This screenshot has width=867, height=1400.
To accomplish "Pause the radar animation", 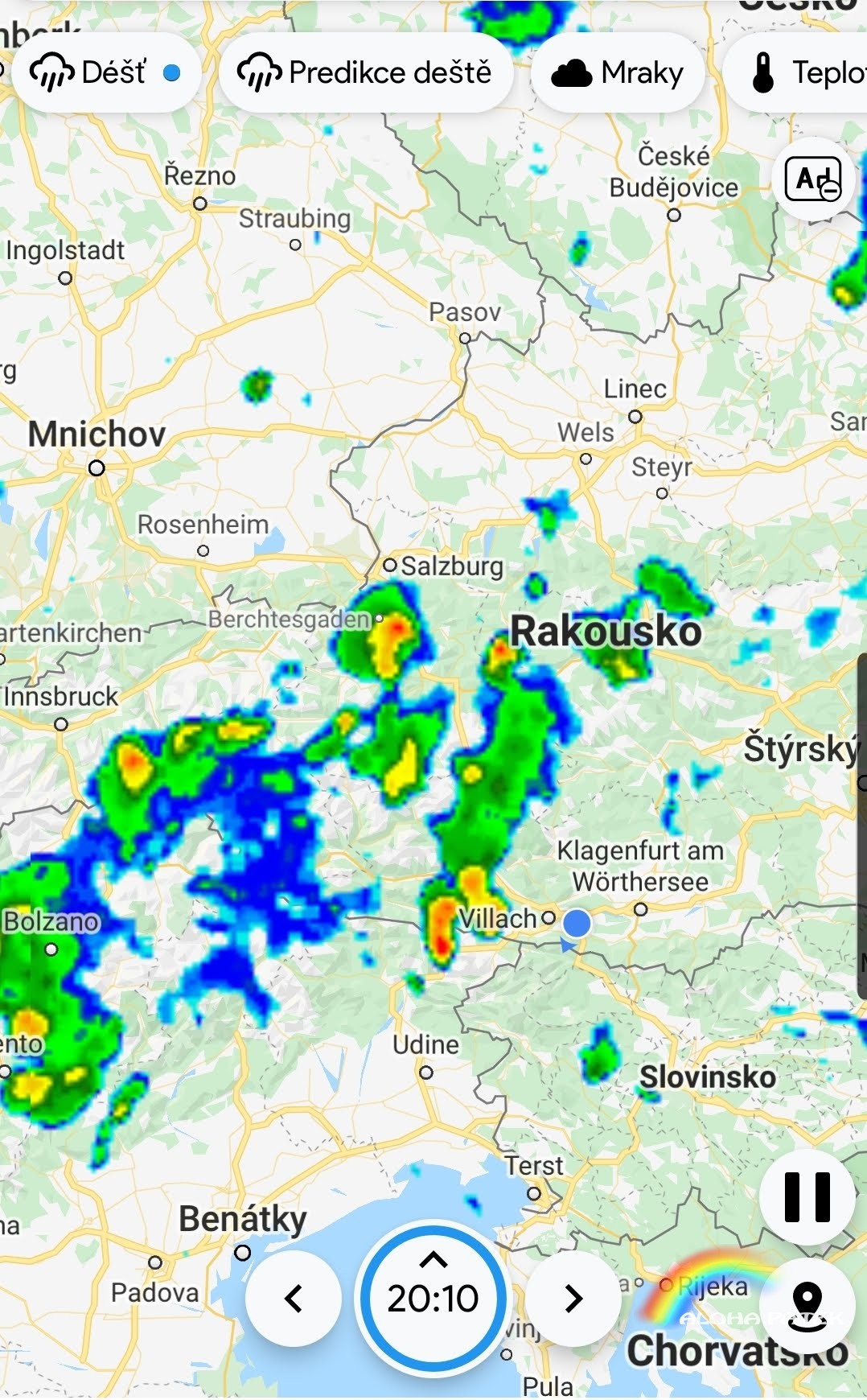I will pos(807,1197).
